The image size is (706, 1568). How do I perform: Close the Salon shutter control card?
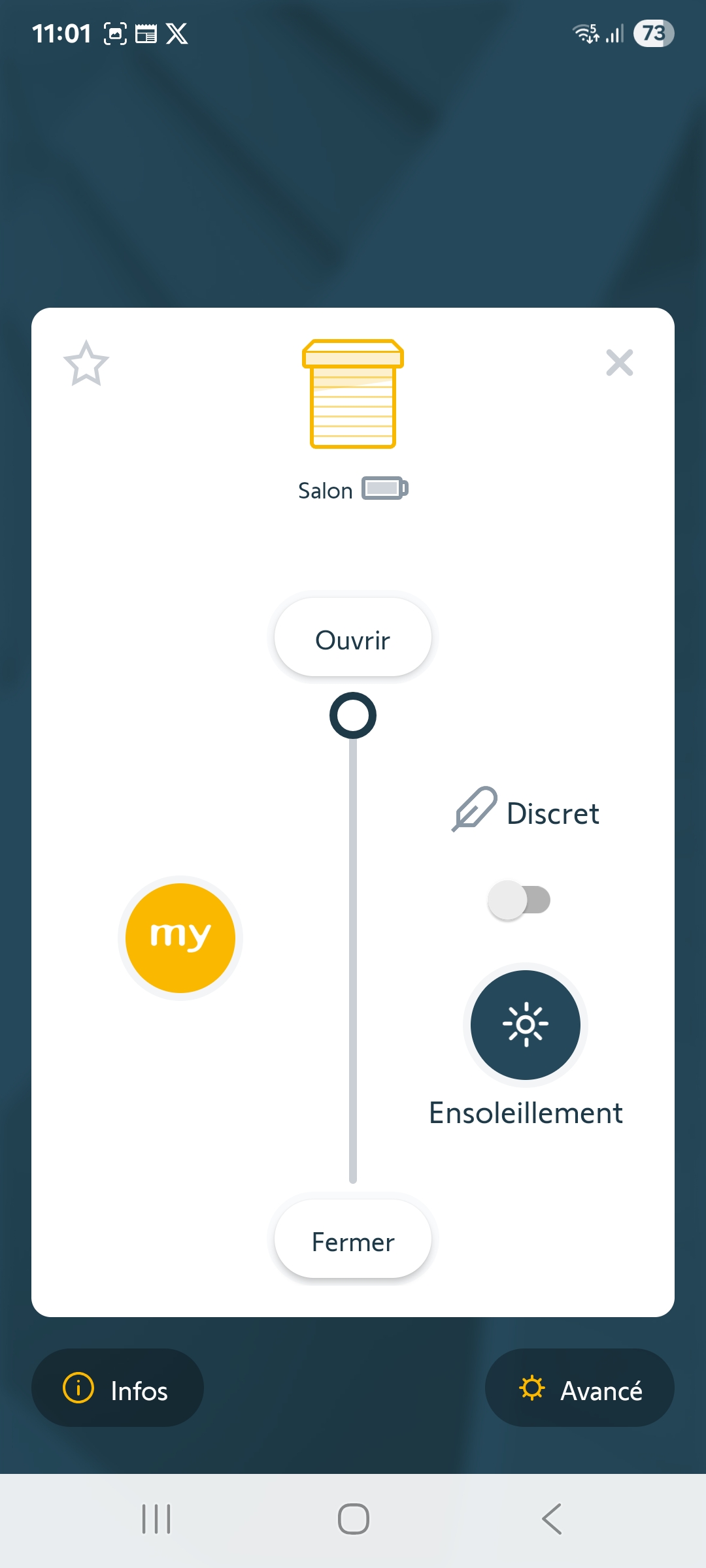(620, 363)
